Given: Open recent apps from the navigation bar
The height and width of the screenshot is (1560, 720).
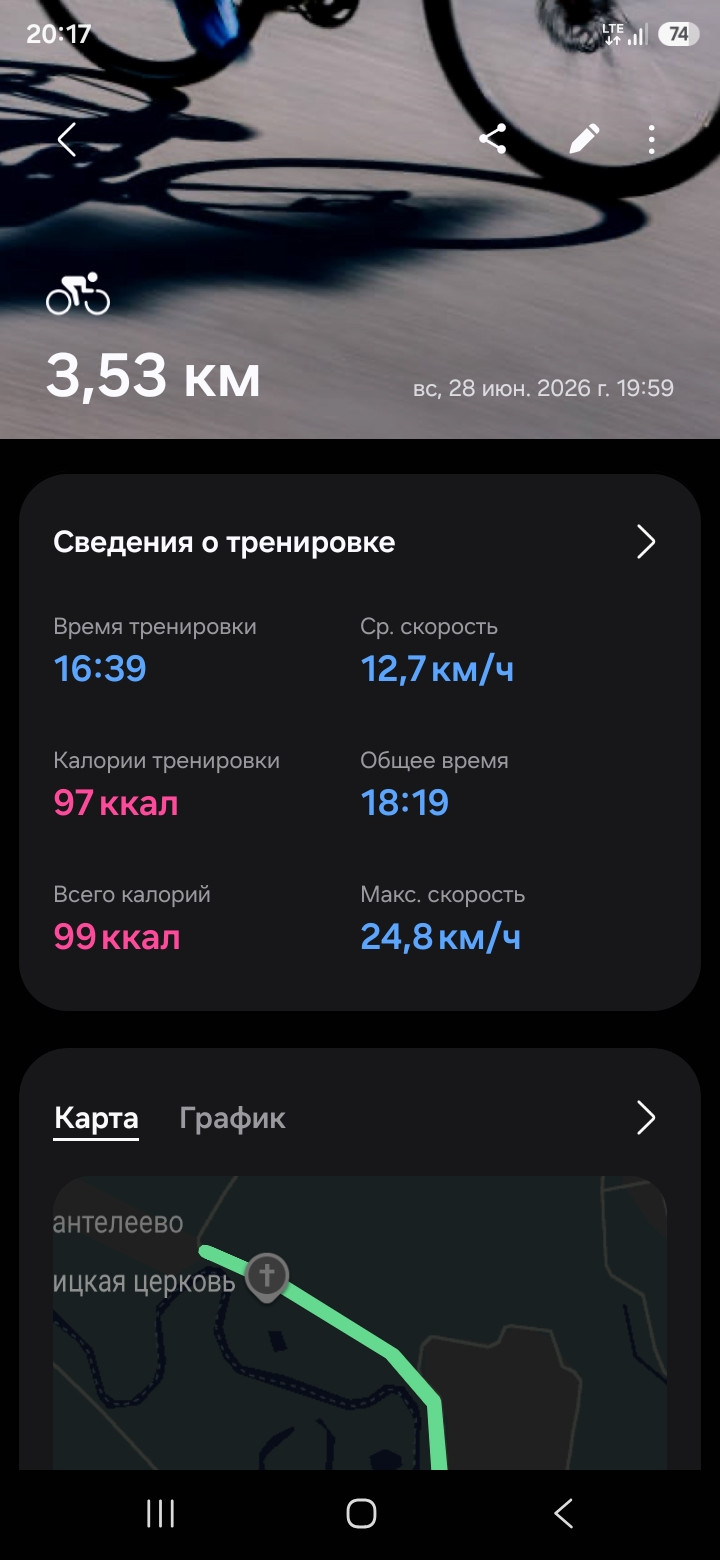Looking at the screenshot, I should [160, 1514].
